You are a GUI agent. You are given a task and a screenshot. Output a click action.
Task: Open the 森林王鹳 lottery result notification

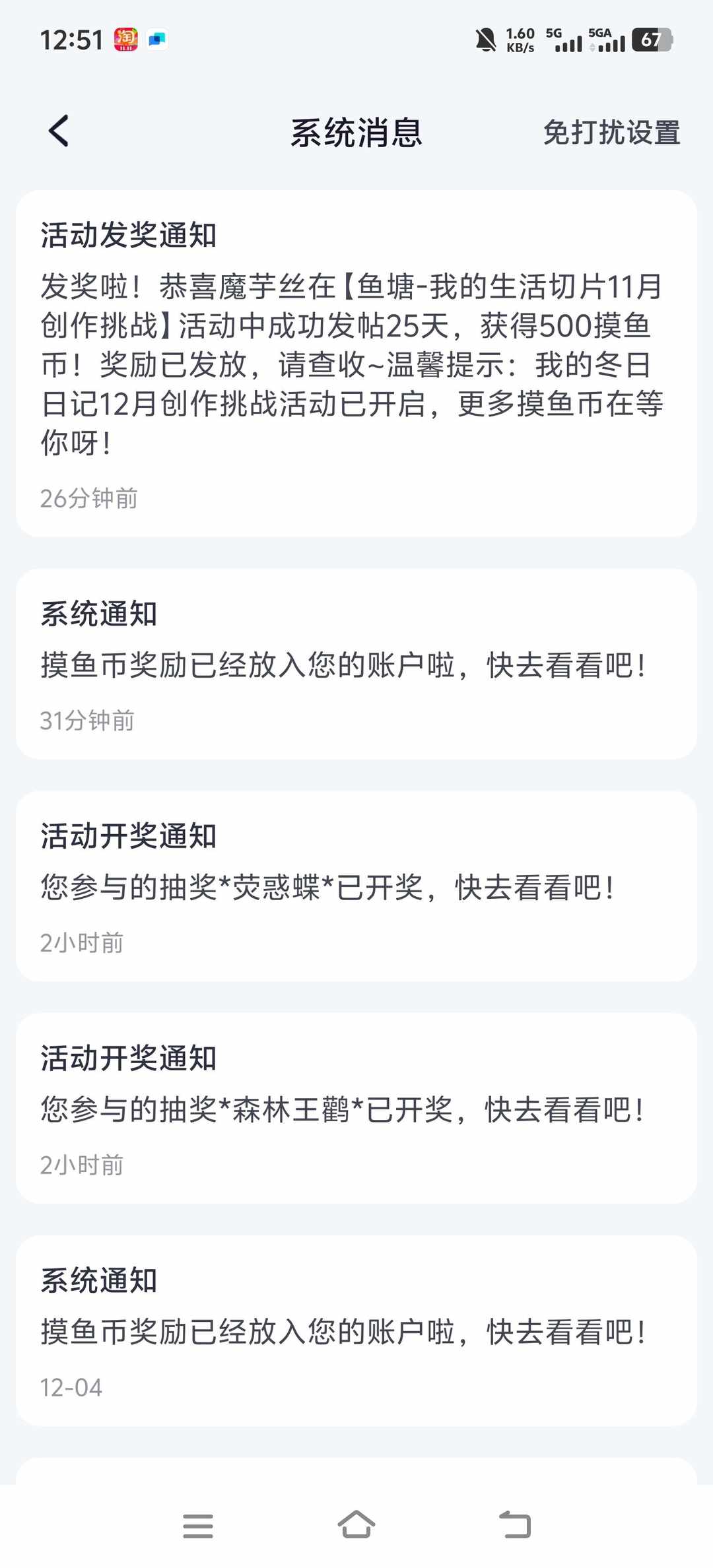356,1109
